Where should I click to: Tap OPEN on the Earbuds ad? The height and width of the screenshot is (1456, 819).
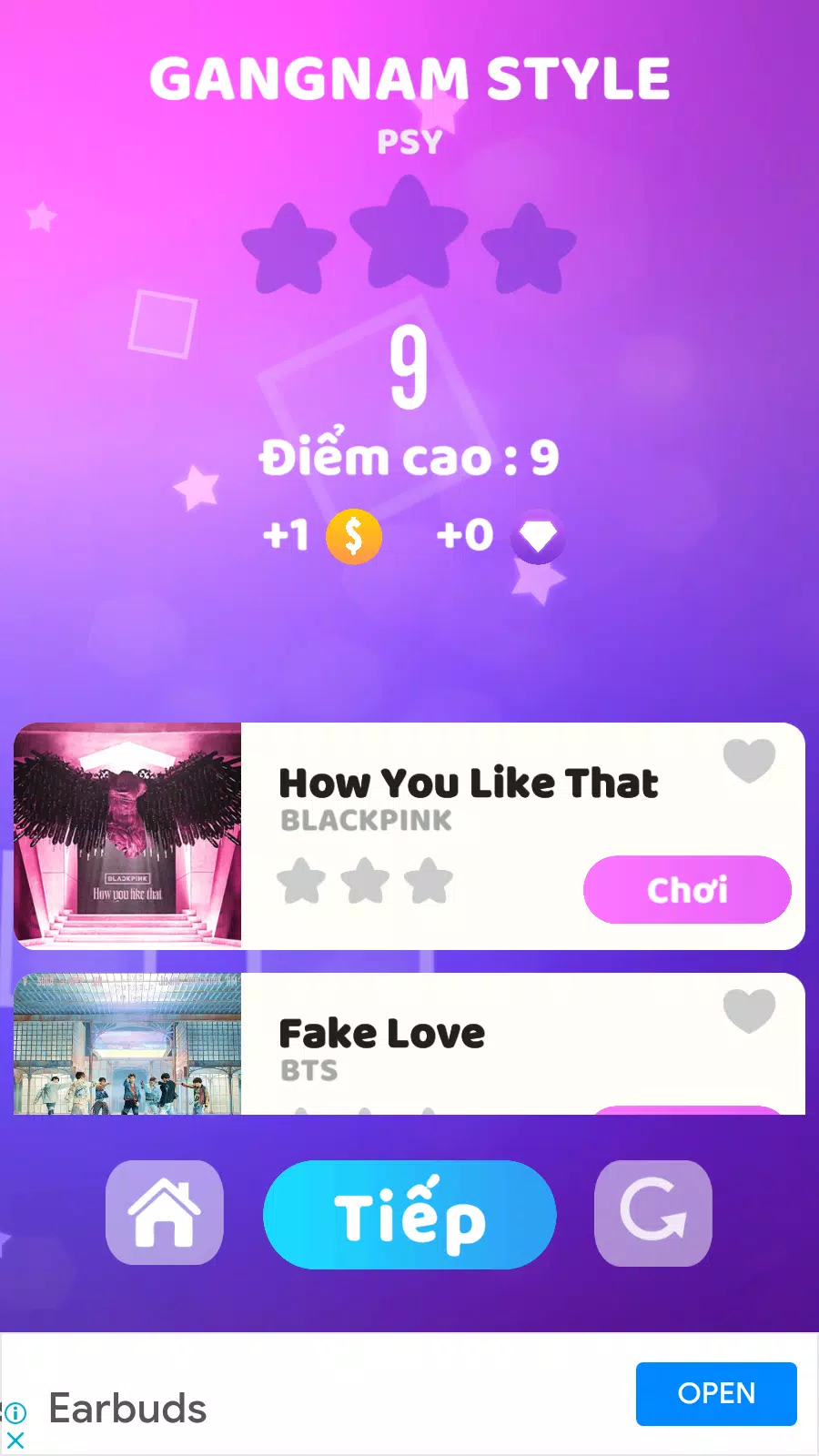click(716, 1393)
